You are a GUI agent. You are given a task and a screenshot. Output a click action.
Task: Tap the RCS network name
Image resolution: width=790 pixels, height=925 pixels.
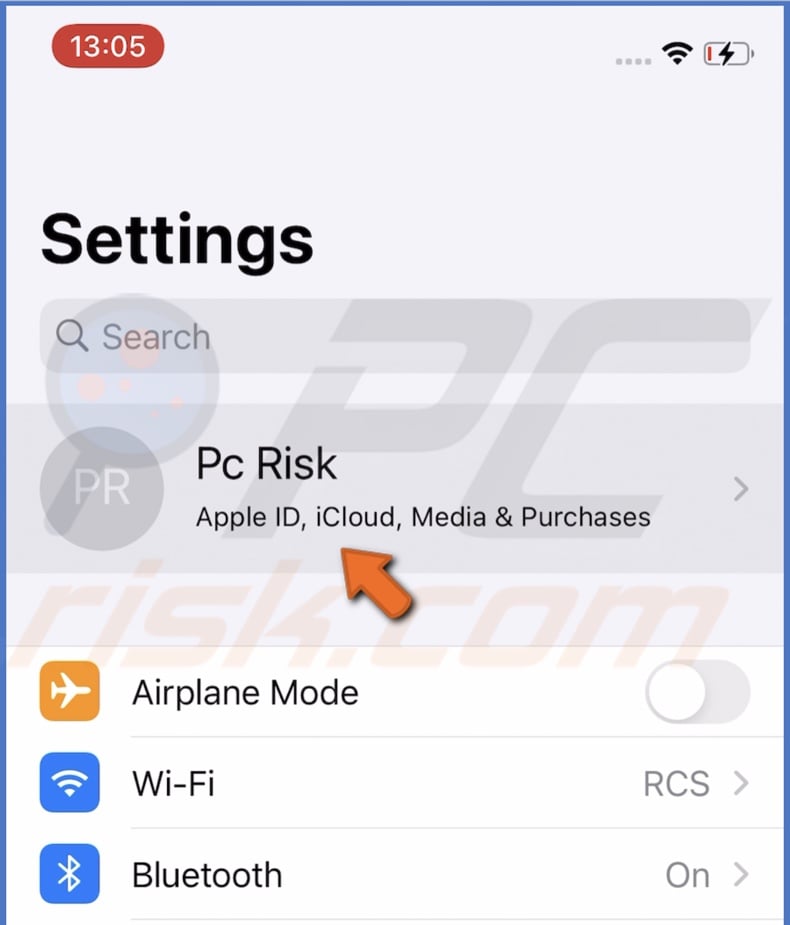(x=676, y=783)
